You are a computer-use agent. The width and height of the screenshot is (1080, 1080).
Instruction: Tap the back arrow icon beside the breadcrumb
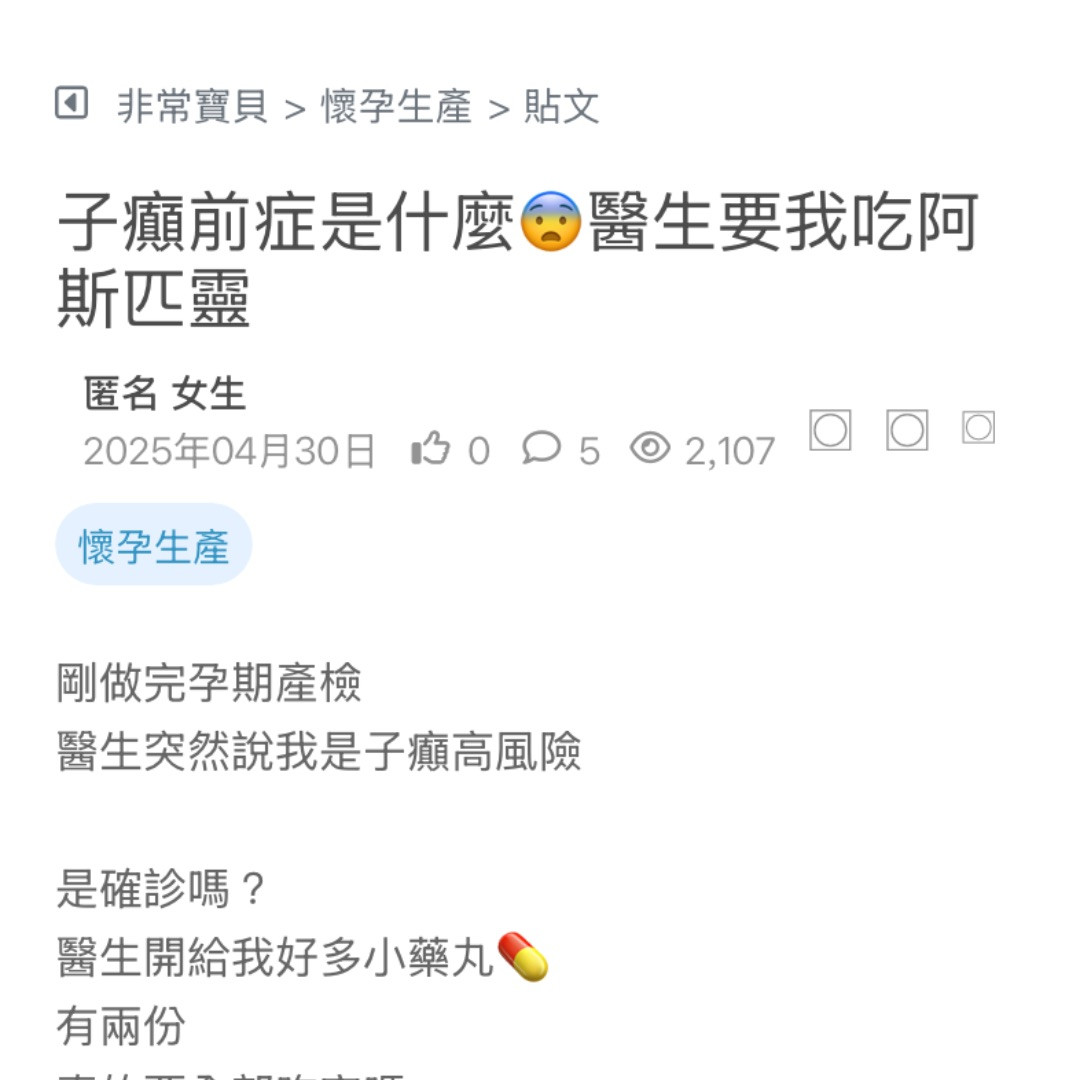71,103
